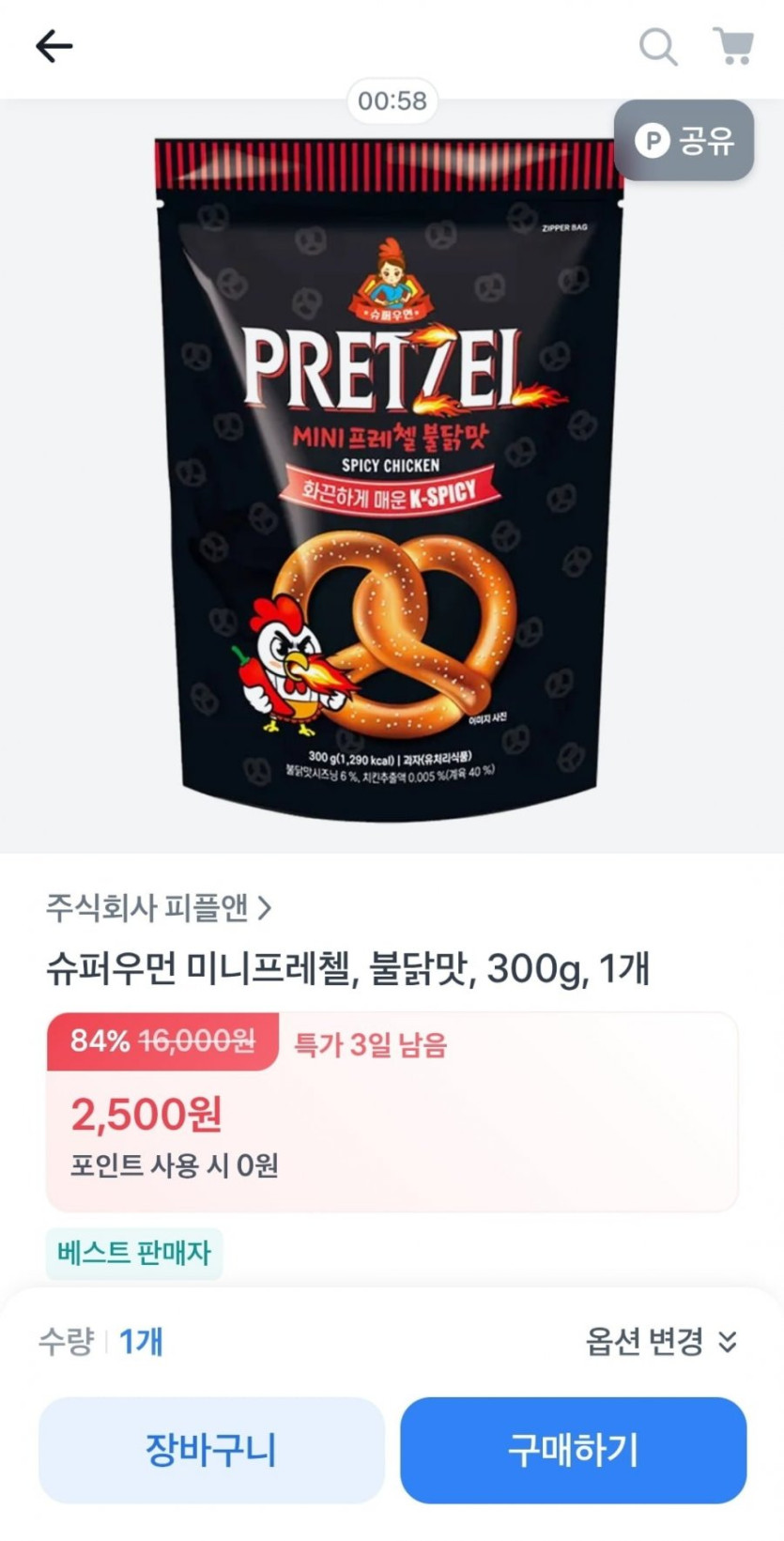
Task: Open the search magnifier icon
Action: 657,46
